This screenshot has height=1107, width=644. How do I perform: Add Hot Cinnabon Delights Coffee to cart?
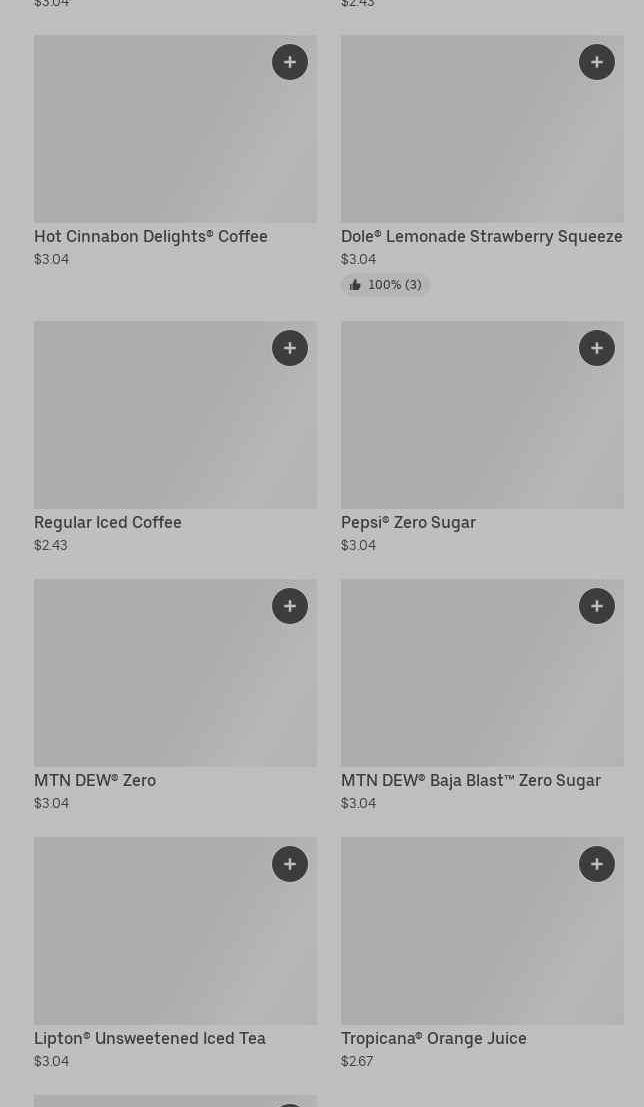(x=290, y=62)
